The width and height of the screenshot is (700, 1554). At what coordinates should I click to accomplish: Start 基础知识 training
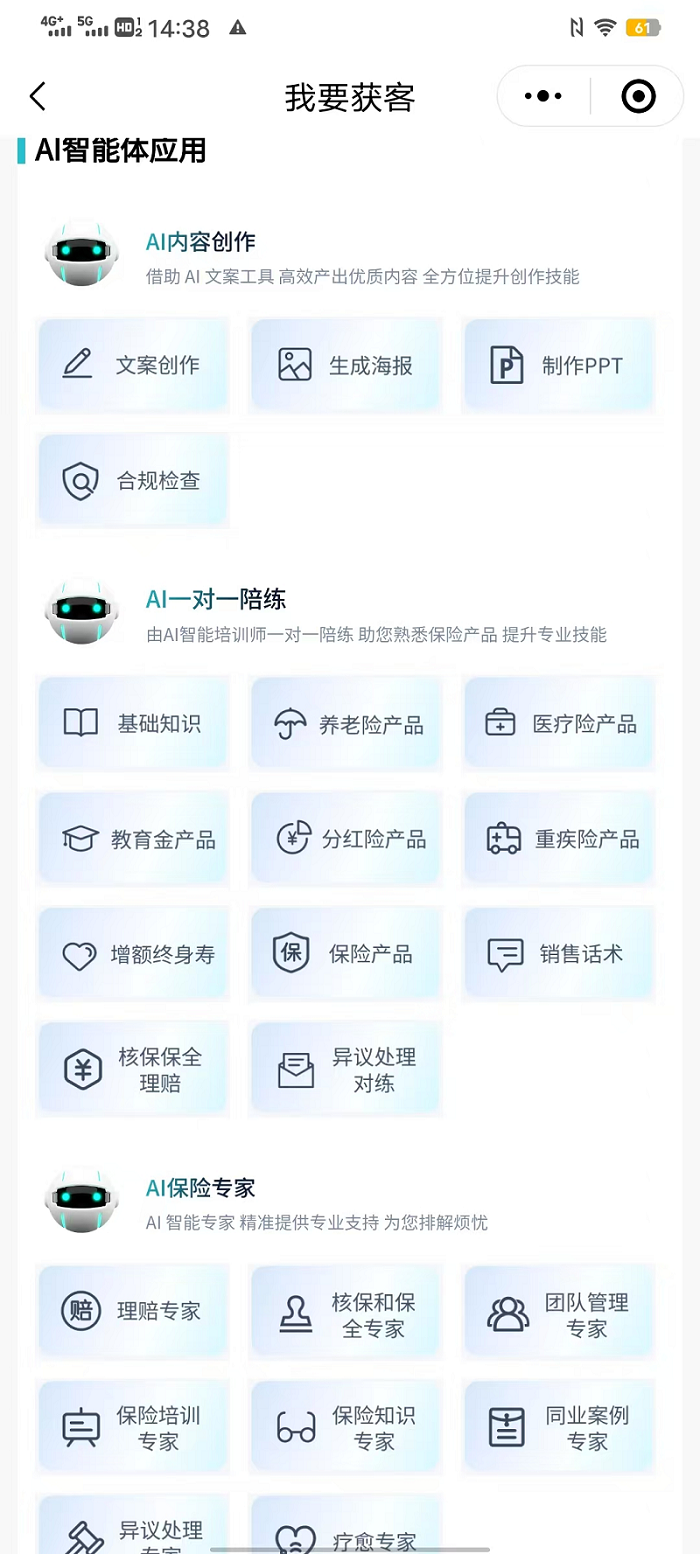point(133,723)
